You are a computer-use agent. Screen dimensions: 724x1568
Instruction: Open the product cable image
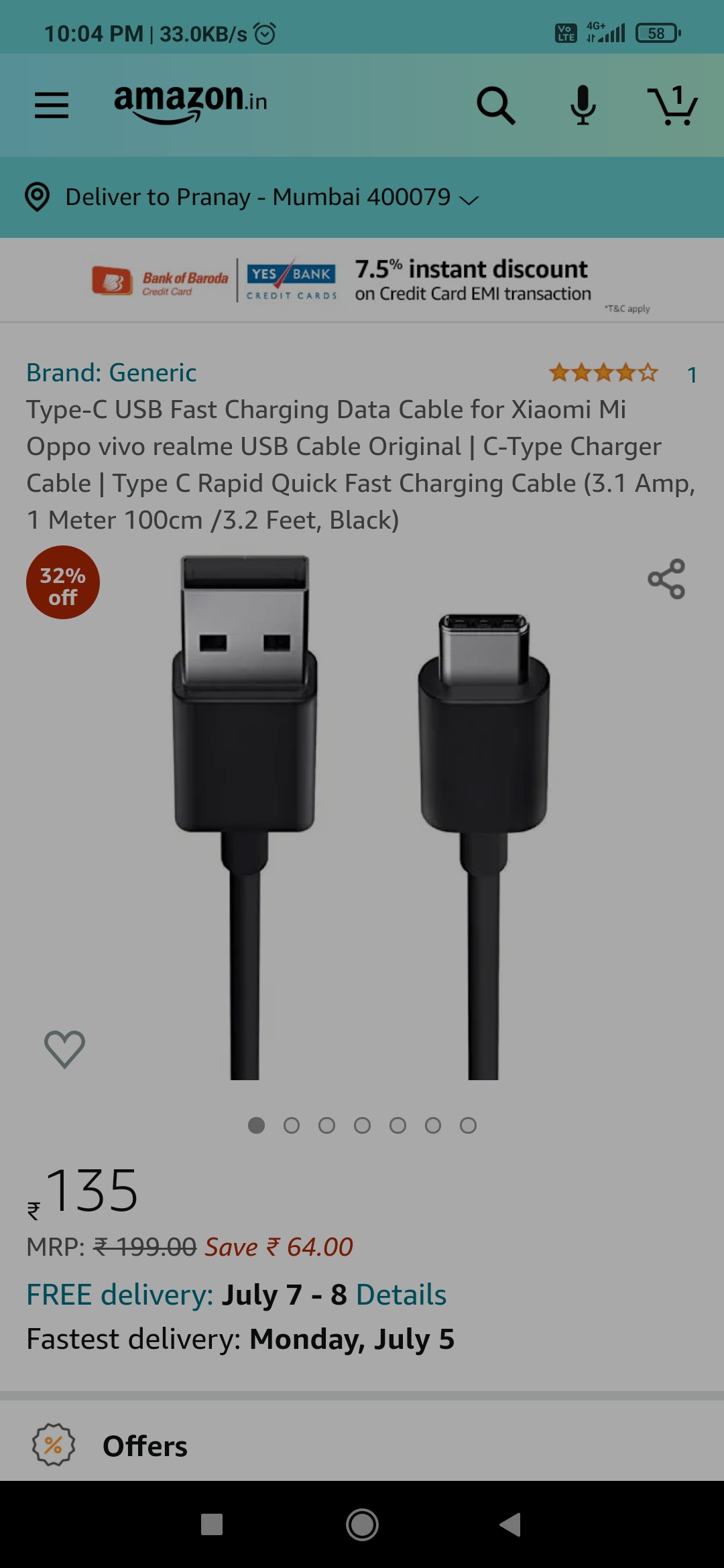pyautogui.click(x=362, y=818)
